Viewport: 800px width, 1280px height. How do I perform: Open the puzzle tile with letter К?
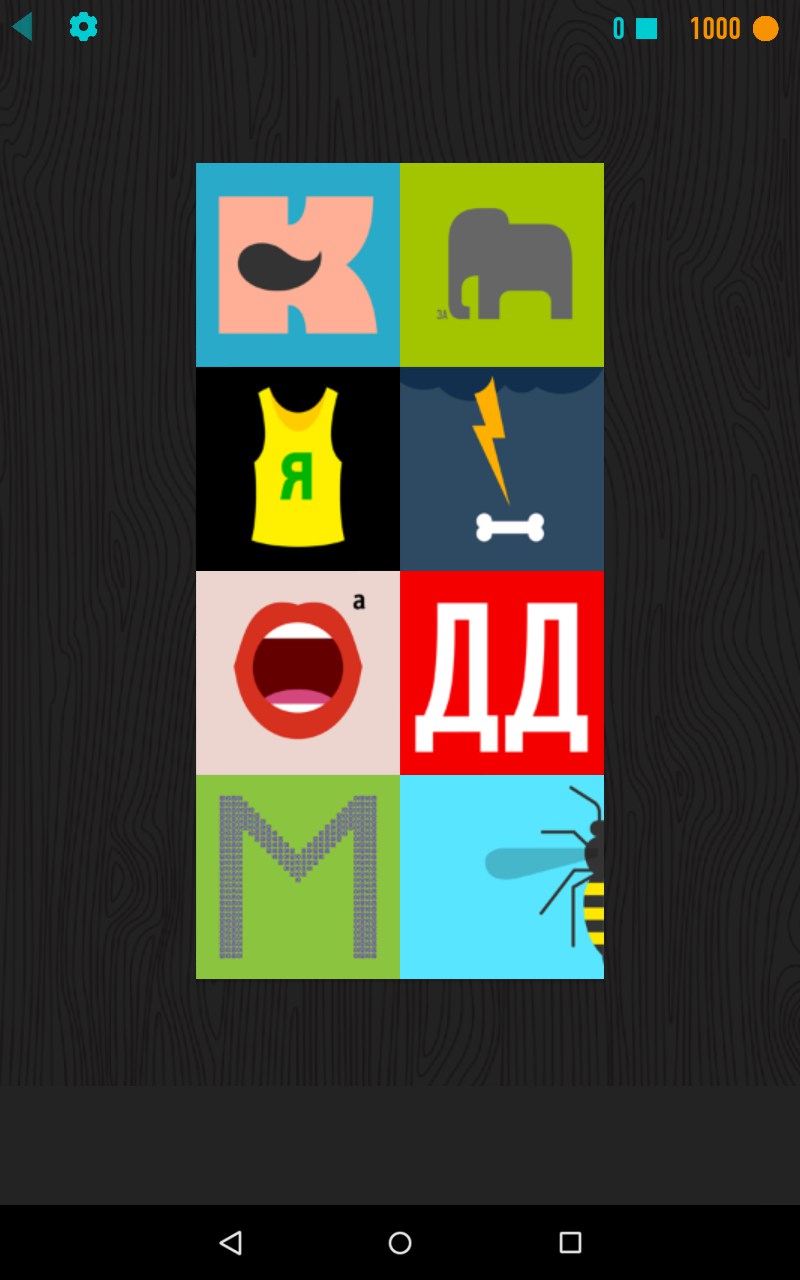[298, 265]
